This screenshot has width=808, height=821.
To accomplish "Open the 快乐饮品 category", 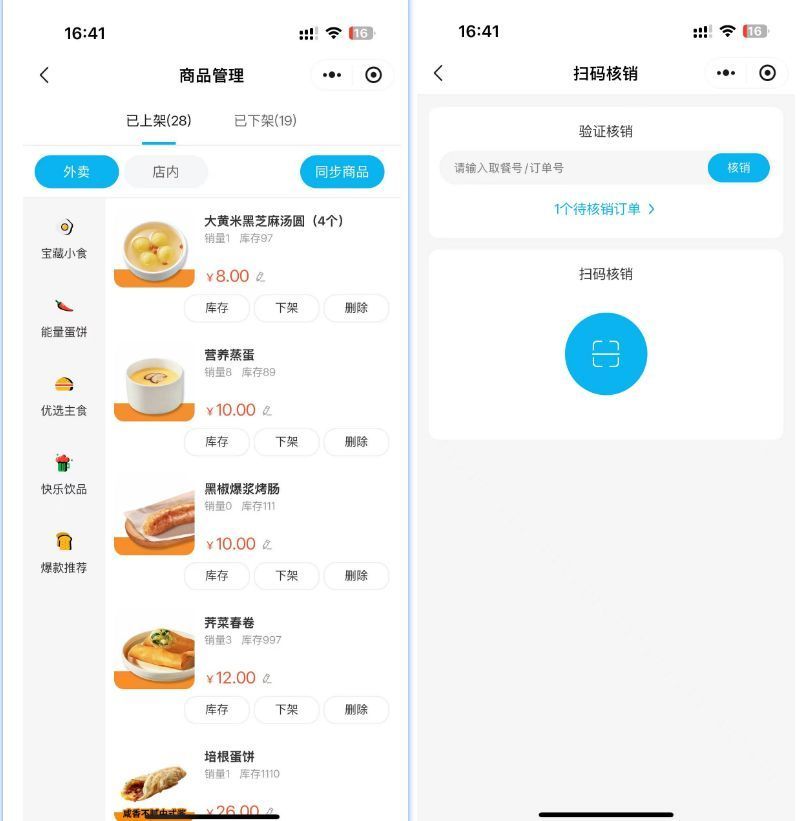I will [64, 475].
